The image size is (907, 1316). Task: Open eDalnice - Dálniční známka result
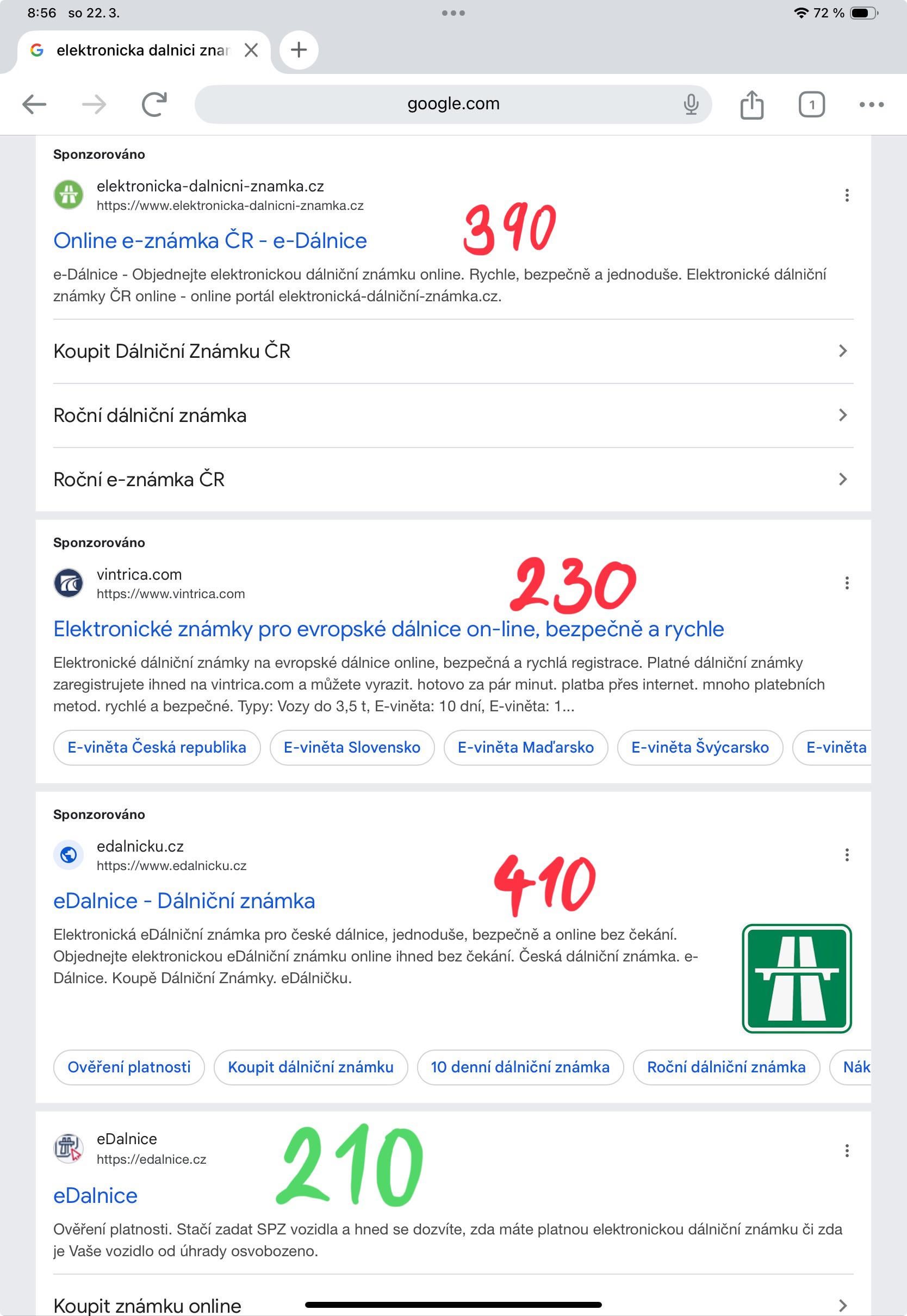184,901
